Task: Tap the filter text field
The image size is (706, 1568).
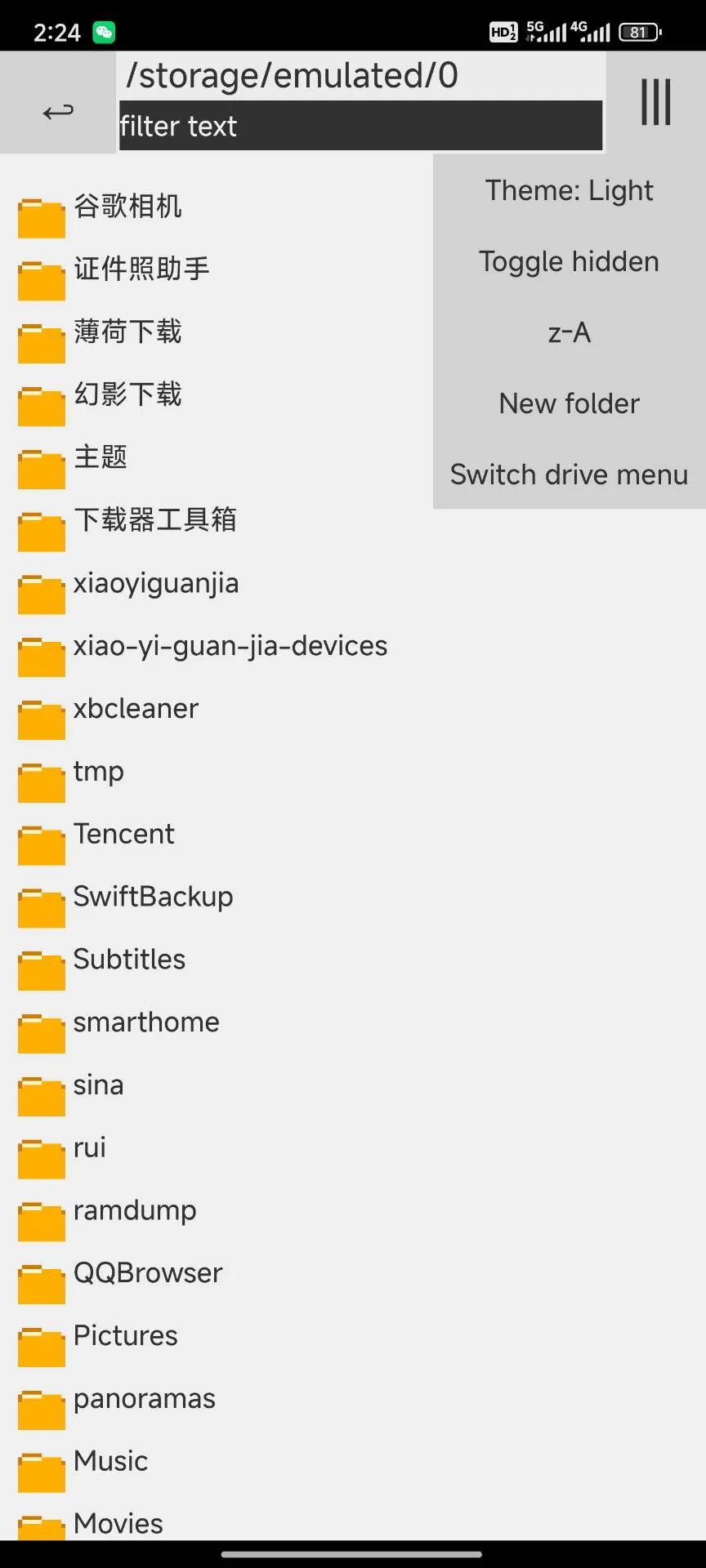Action: [360, 126]
